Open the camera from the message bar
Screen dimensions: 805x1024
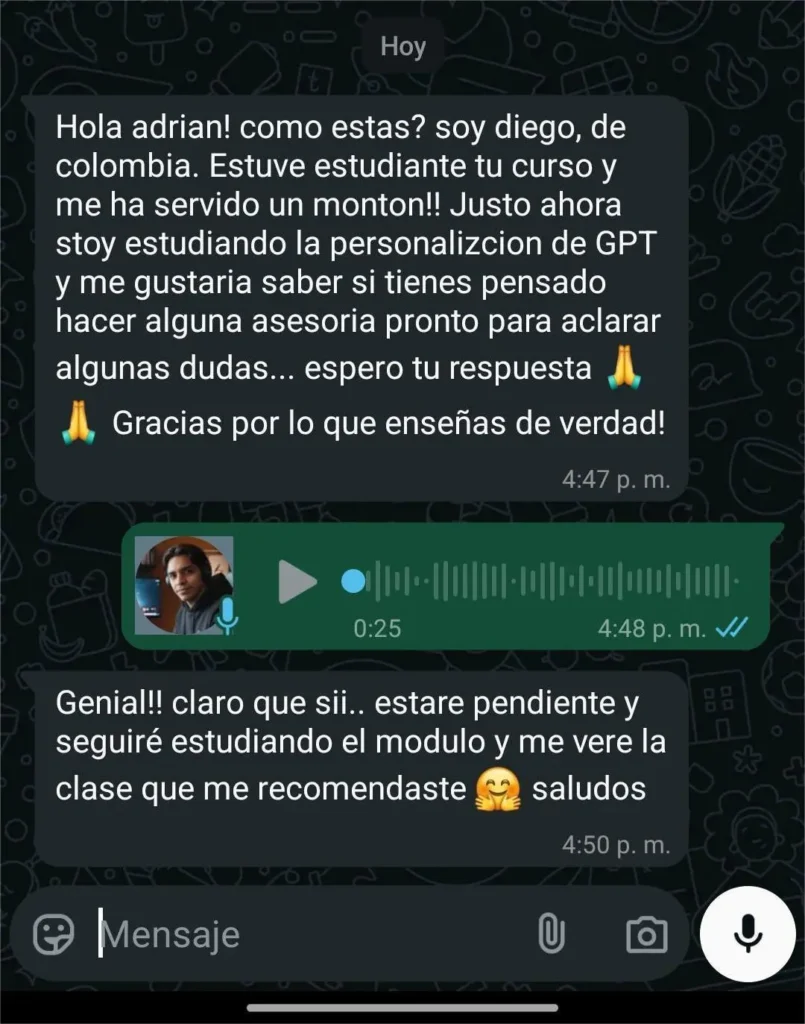point(646,935)
